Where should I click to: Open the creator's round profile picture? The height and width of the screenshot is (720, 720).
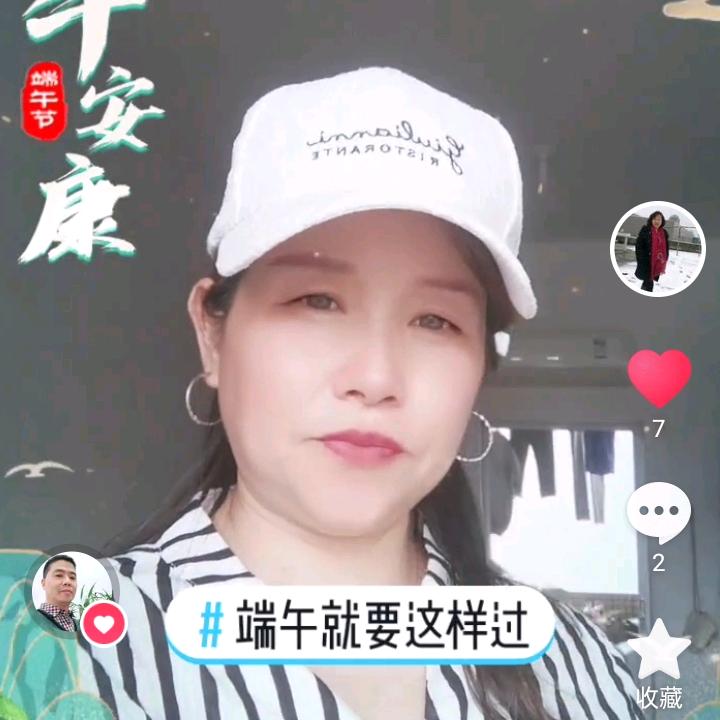pyautogui.click(x=657, y=249)
